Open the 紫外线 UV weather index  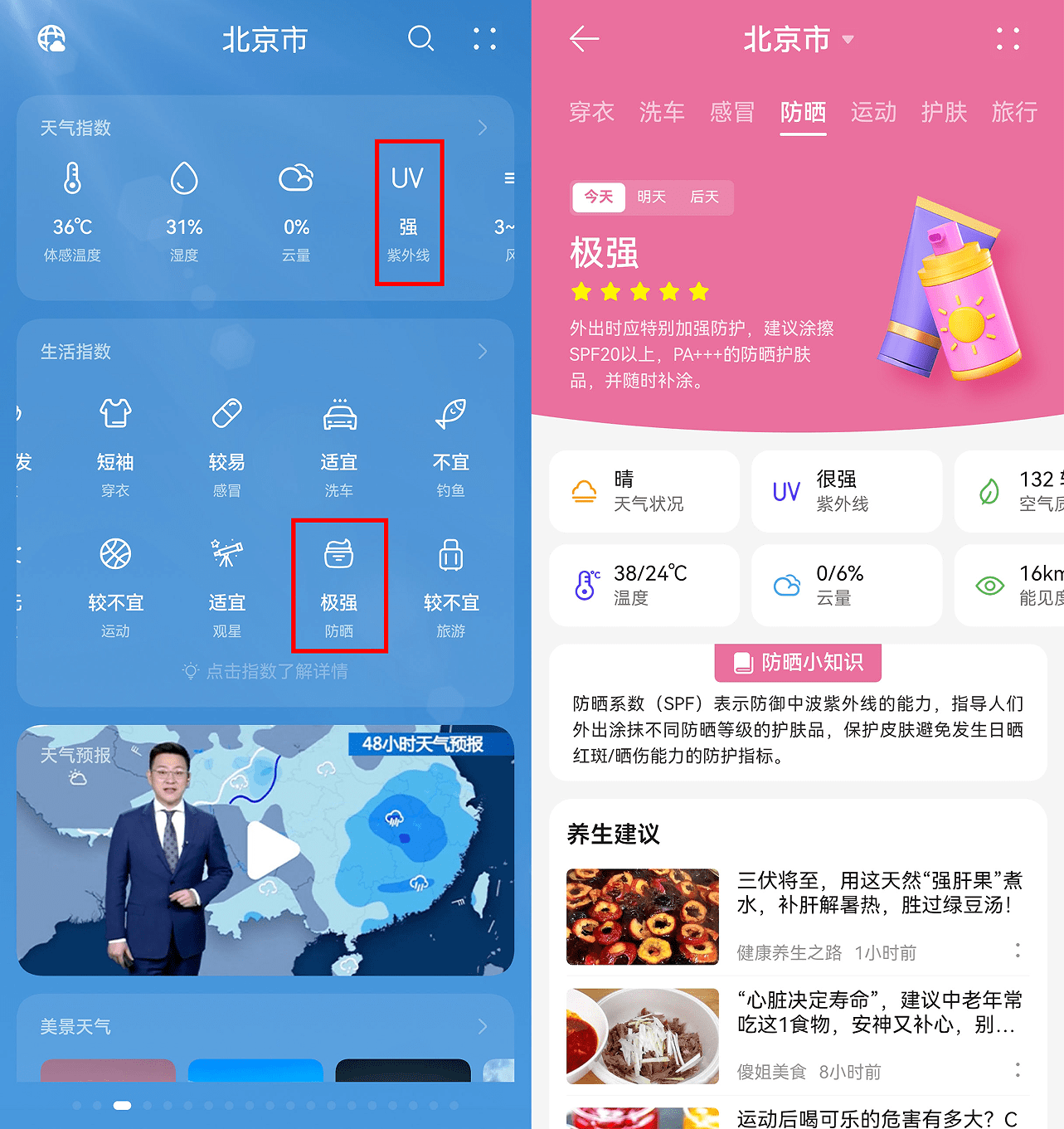[x=408, y=213]
